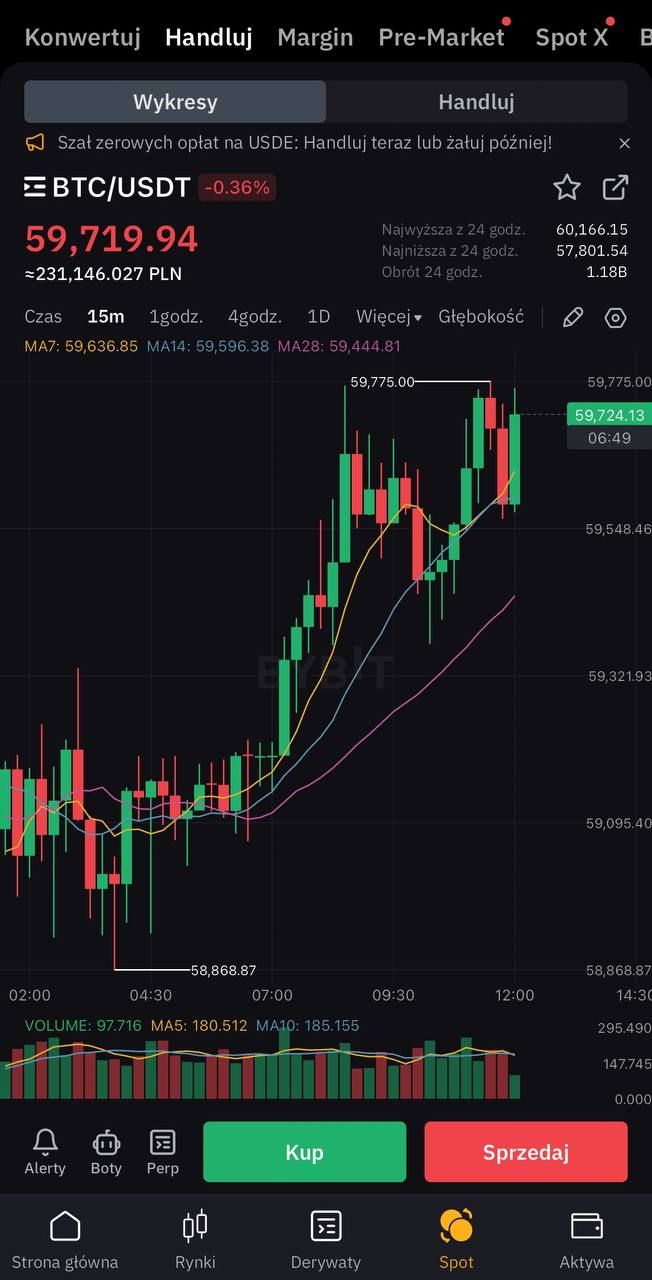Image resolution: width=652 pixels, height=1280 pixels.
Task: Add BTC/USDT to favorites with the star
Action: point(567,187)
